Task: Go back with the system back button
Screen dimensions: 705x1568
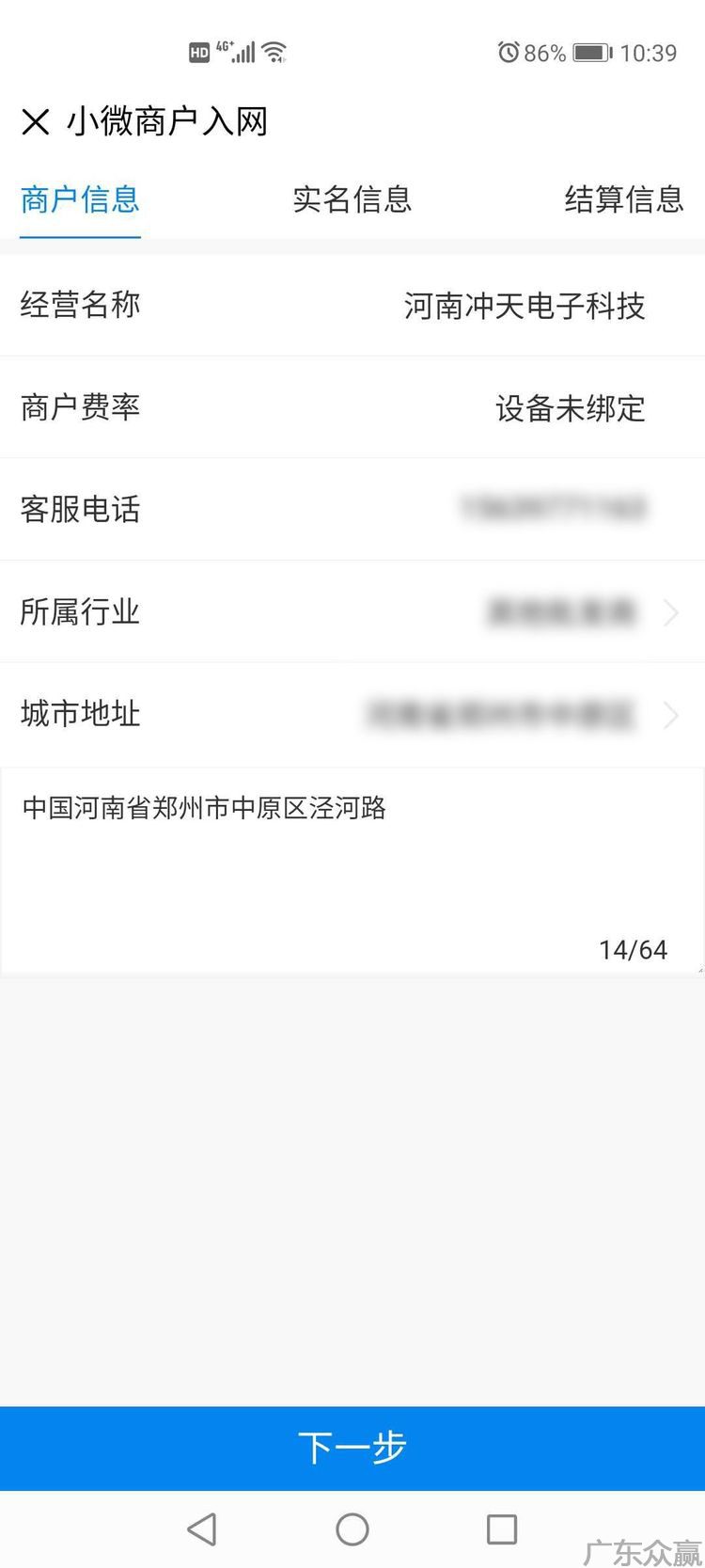Action: coord(202,1529)
